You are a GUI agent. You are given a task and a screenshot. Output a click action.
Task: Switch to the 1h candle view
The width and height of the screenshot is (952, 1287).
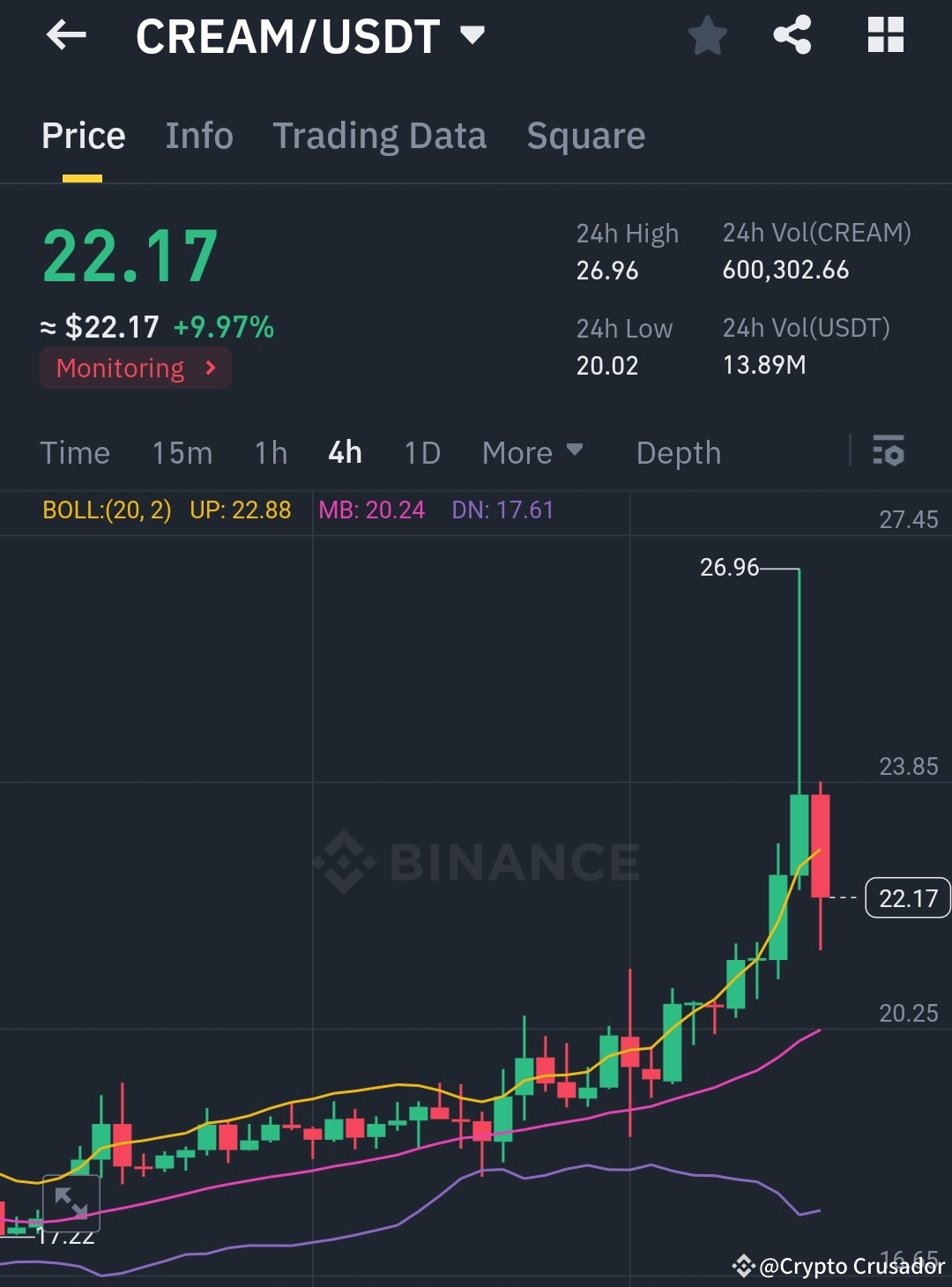click(270, 452)
